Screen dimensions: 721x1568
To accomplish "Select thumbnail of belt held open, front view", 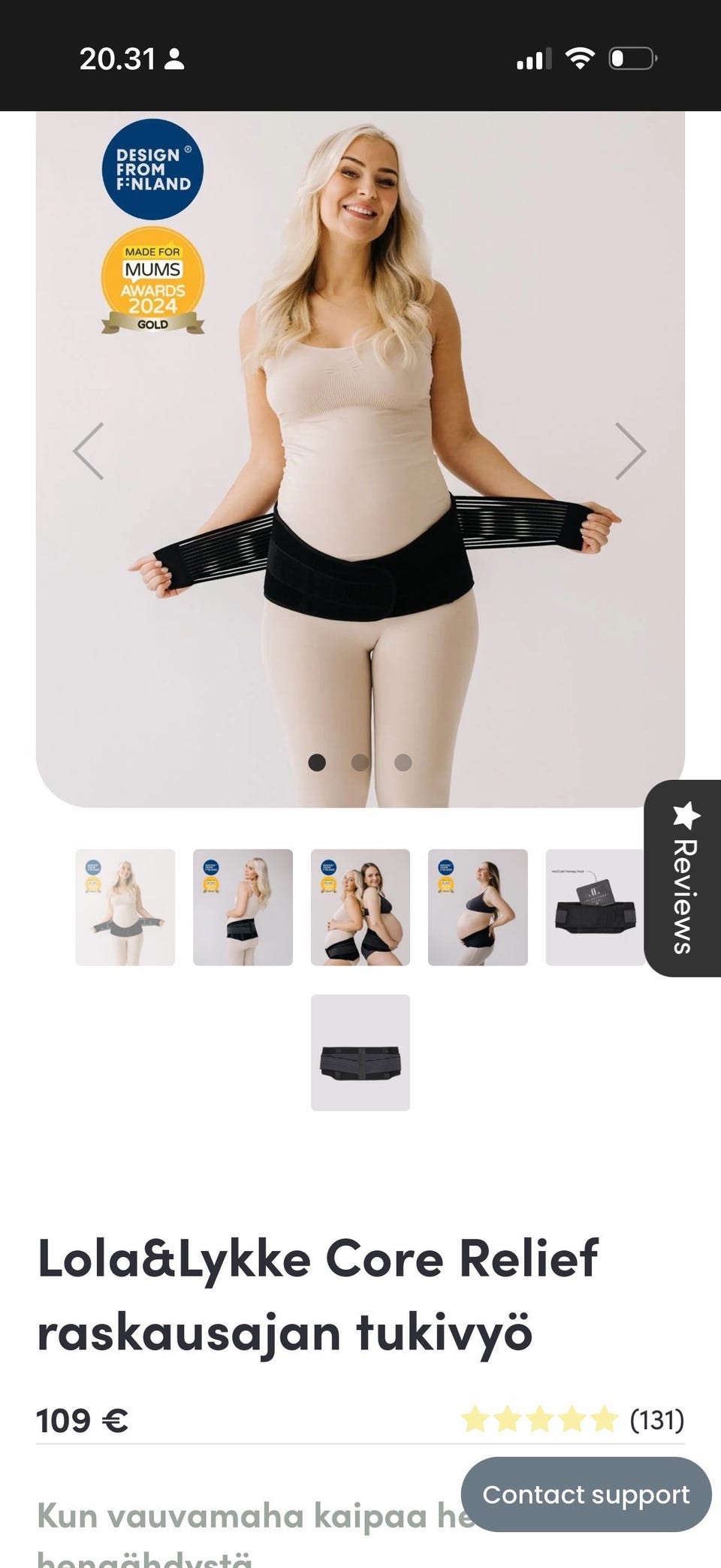I will [125, 907].
